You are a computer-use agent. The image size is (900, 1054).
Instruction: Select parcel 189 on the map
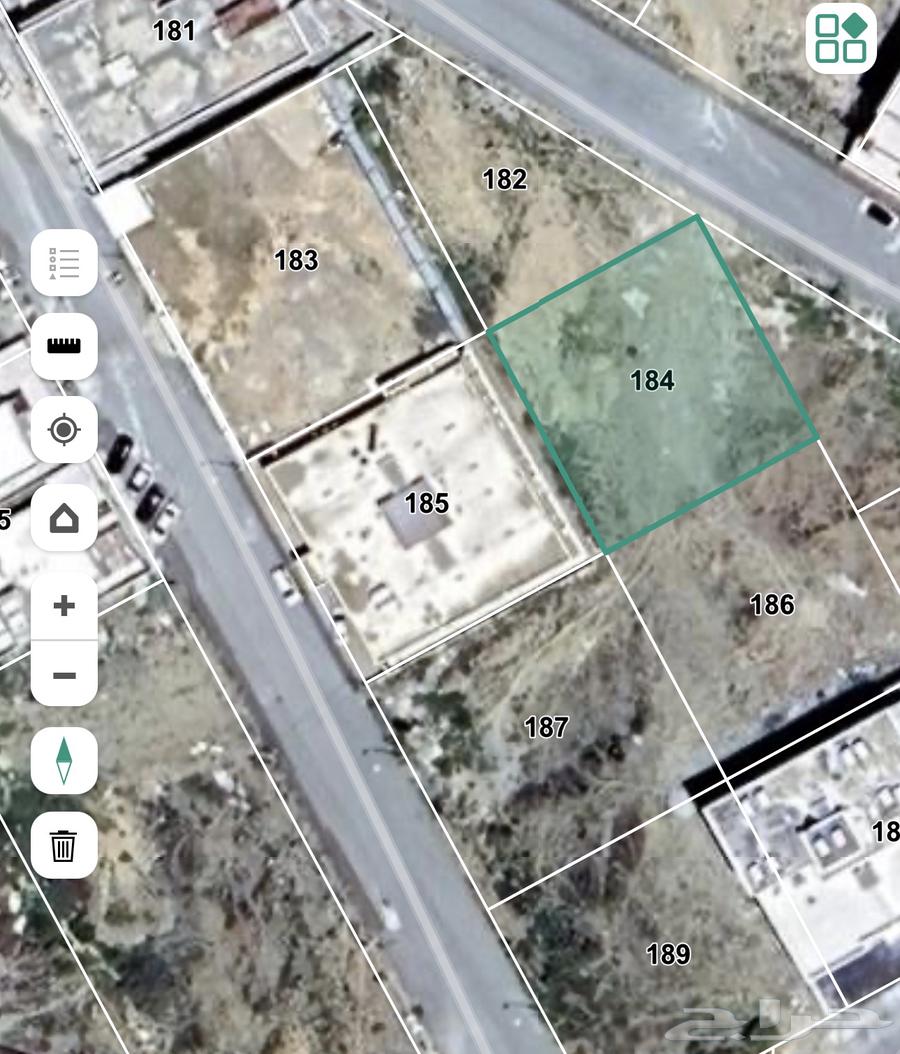[x=667, y=954]
